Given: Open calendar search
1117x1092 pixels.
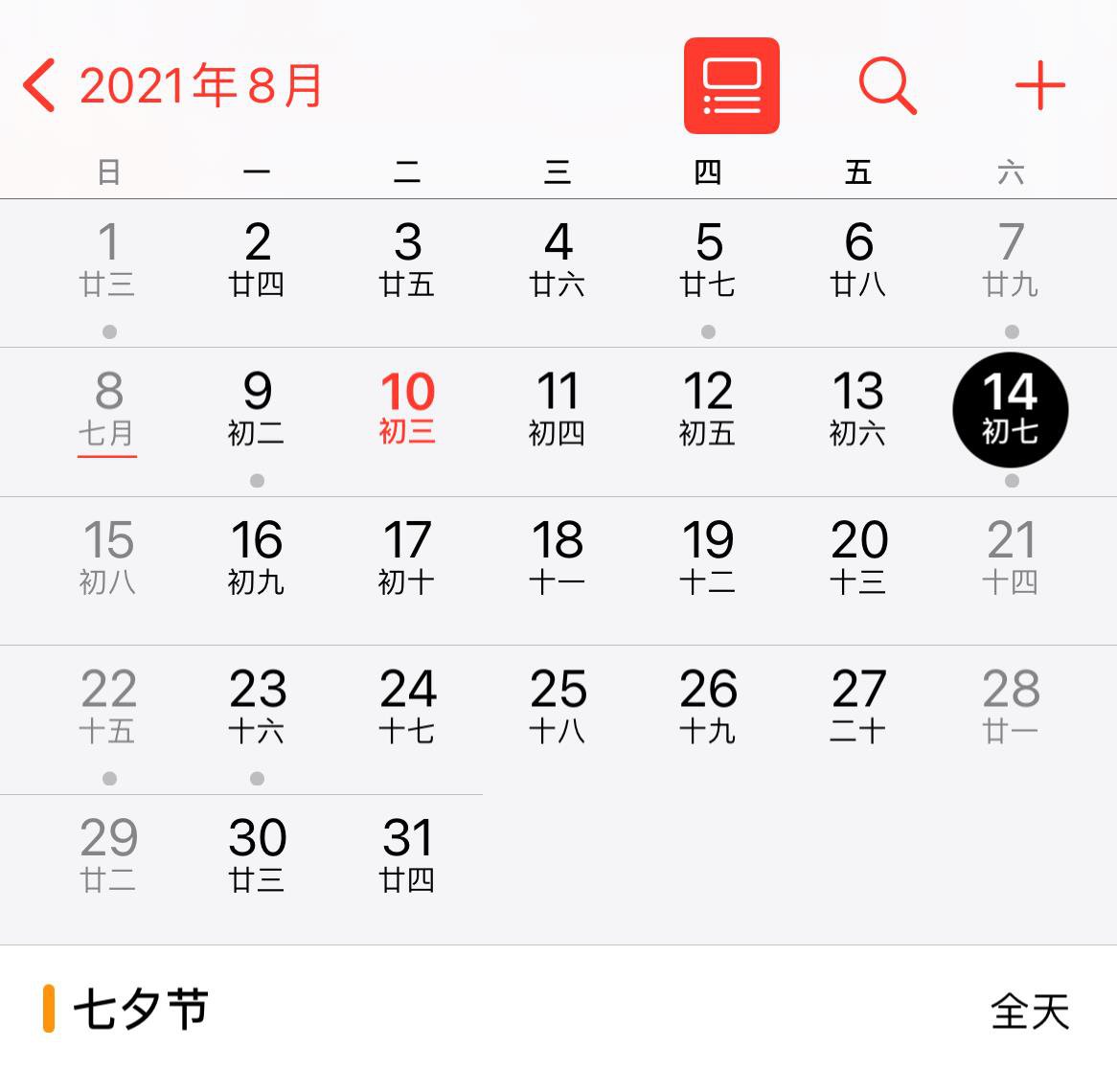Looking at the screenshot, I should tap(887, 86).
